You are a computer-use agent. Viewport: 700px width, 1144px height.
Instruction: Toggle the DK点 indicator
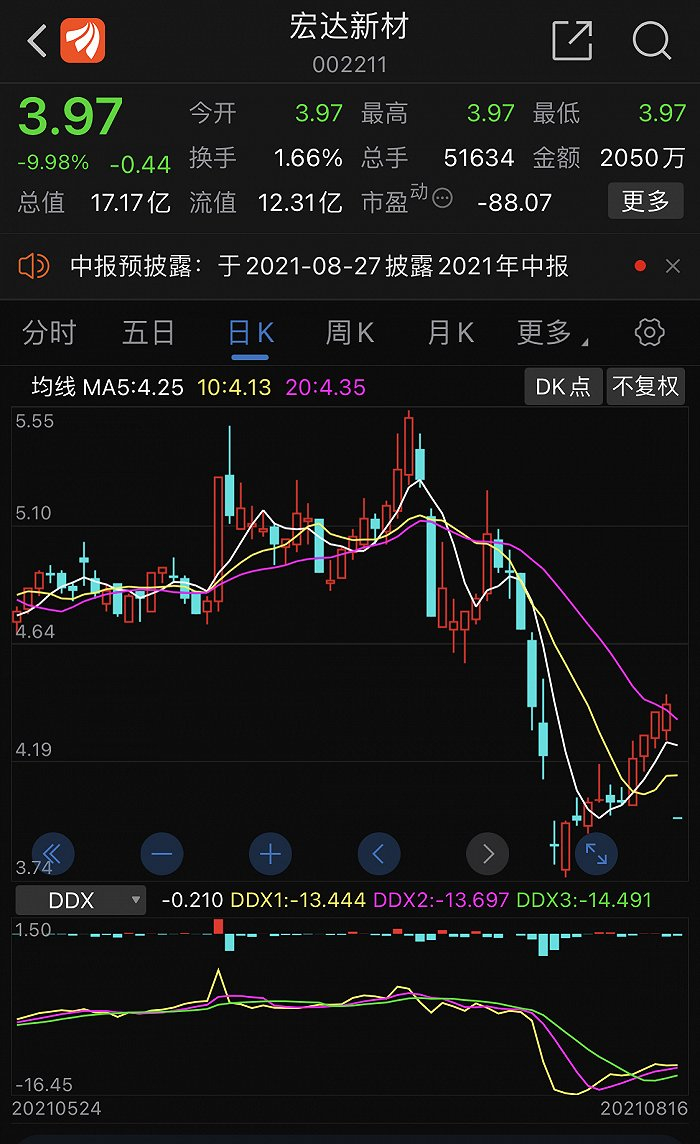click(563, 387)
